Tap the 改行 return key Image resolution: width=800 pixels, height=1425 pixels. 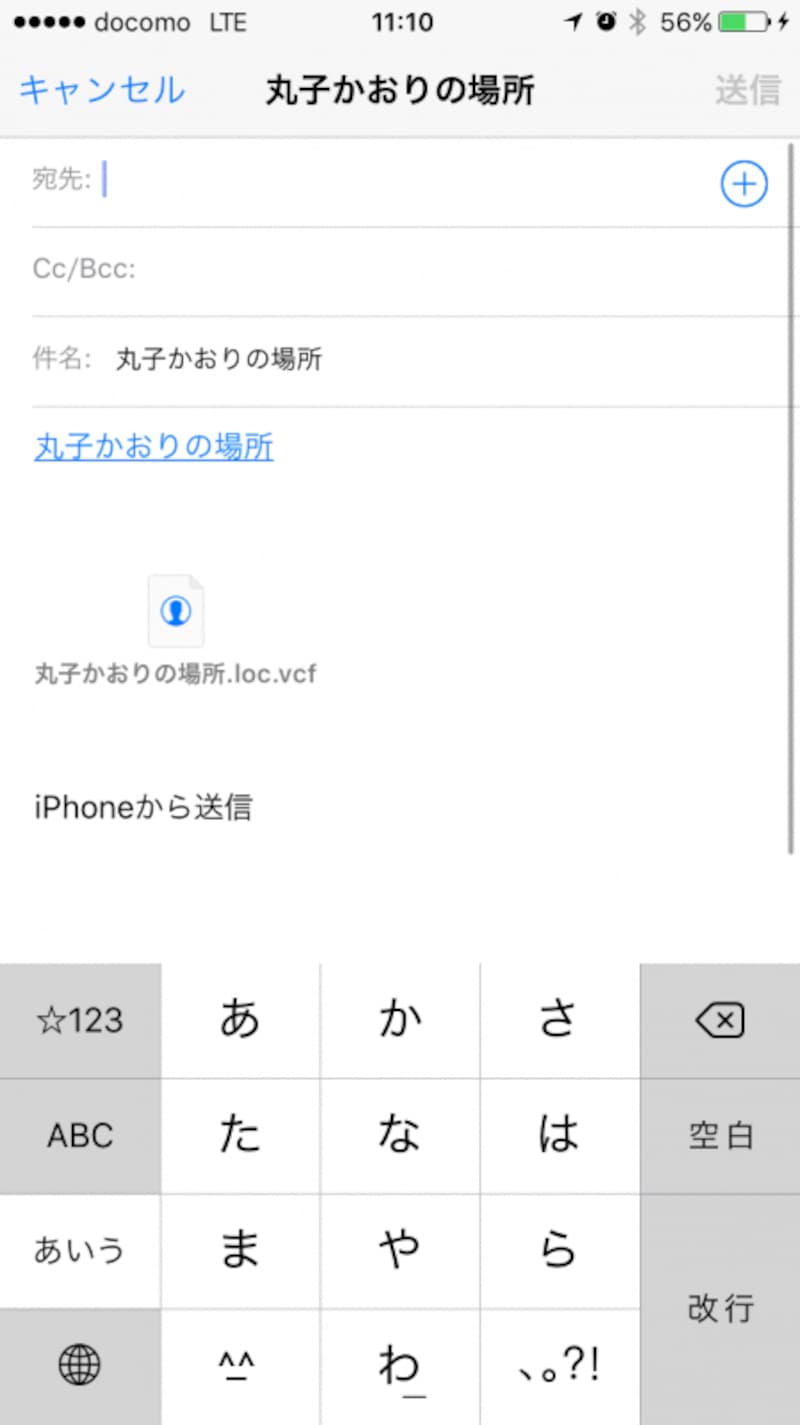pos(718,1308)
